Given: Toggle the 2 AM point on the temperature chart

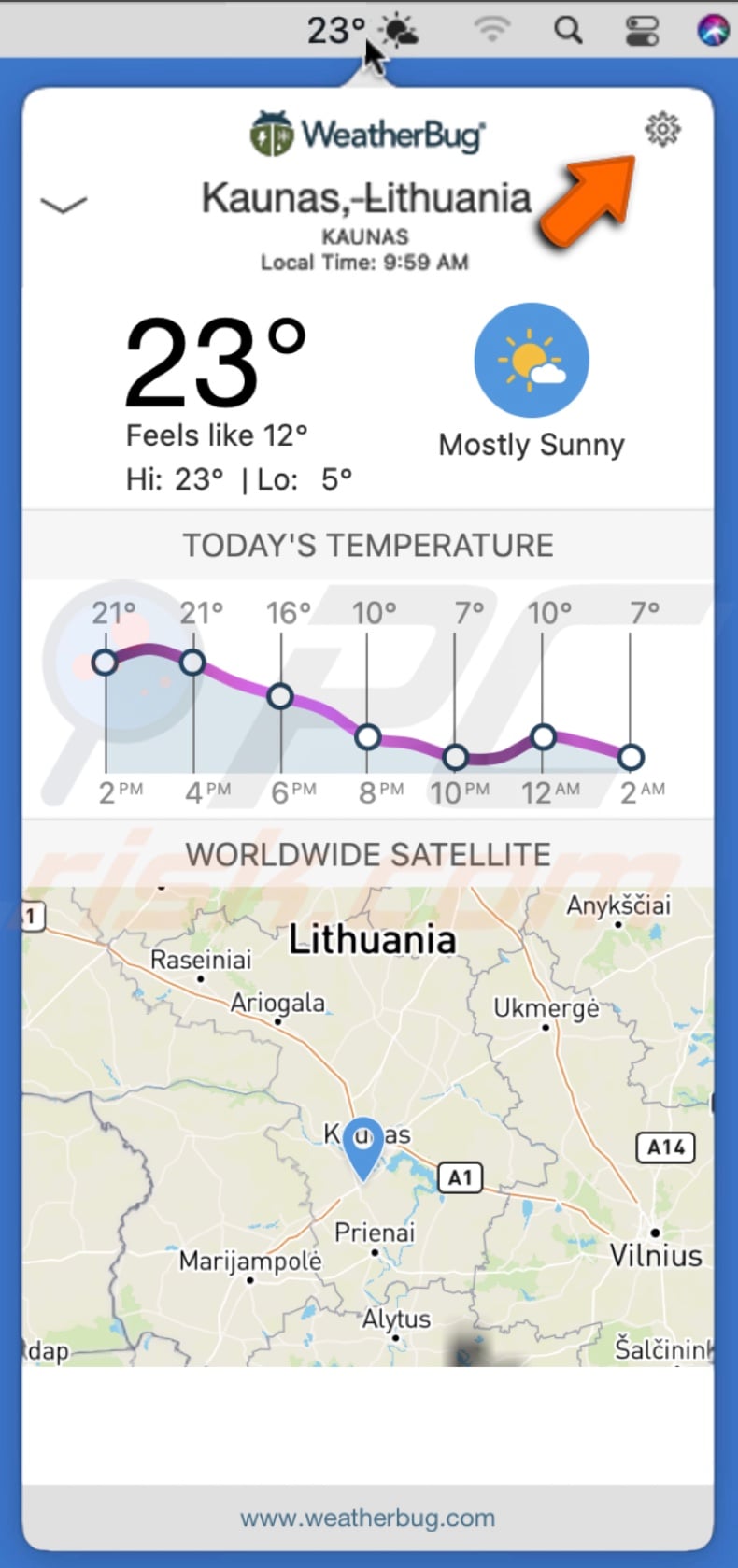Looking at the screenshot, I should click(632, 757).
